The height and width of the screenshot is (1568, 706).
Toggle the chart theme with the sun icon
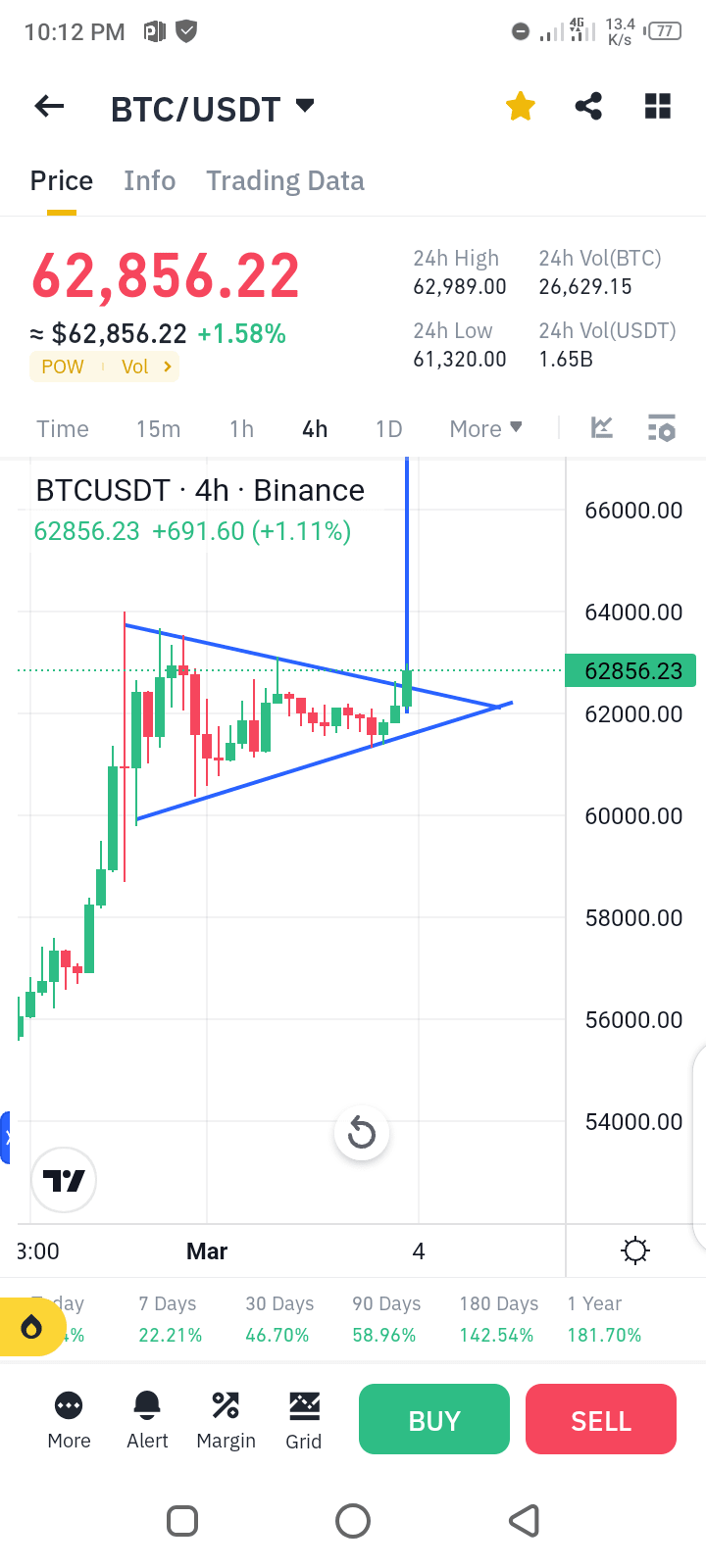635,1250
